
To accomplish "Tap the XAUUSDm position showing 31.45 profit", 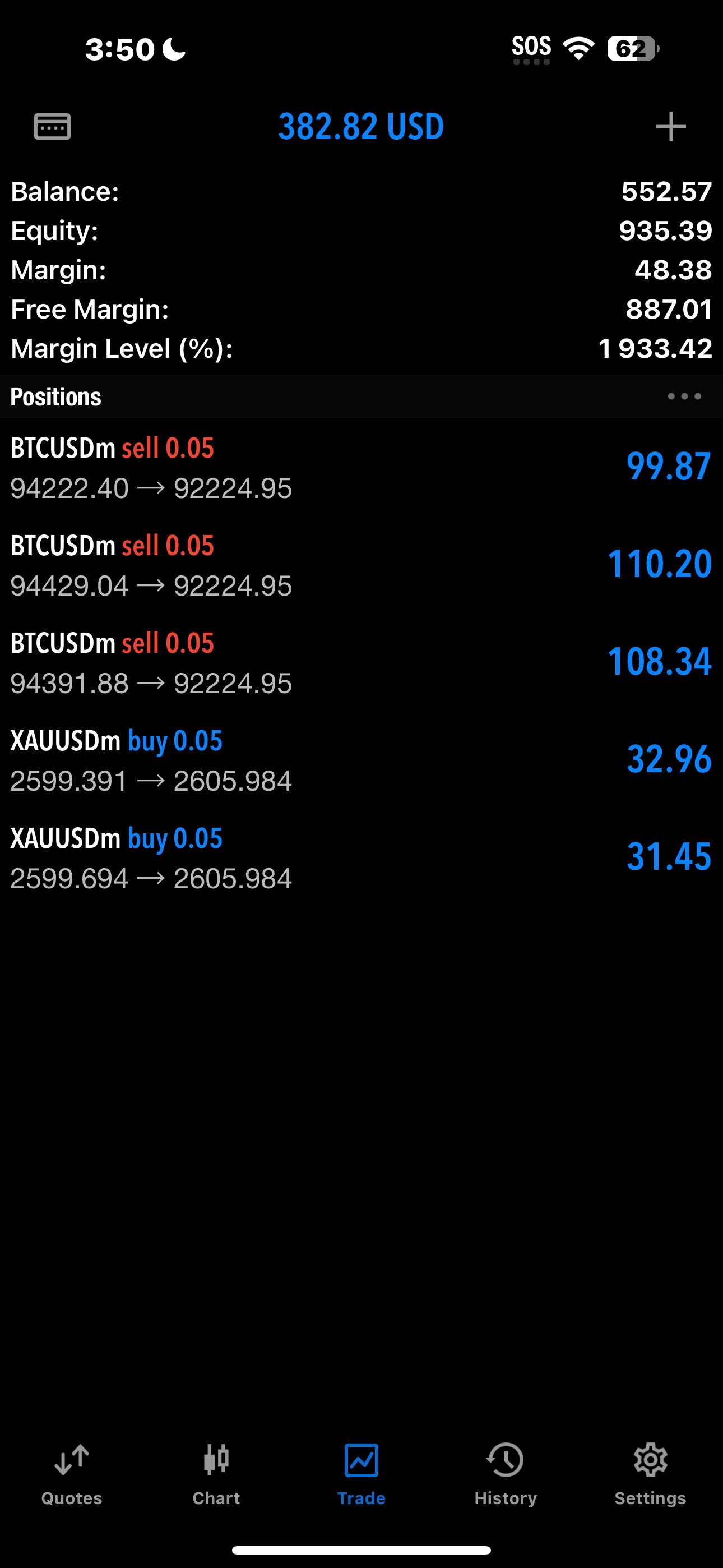I will pos(361,858).
